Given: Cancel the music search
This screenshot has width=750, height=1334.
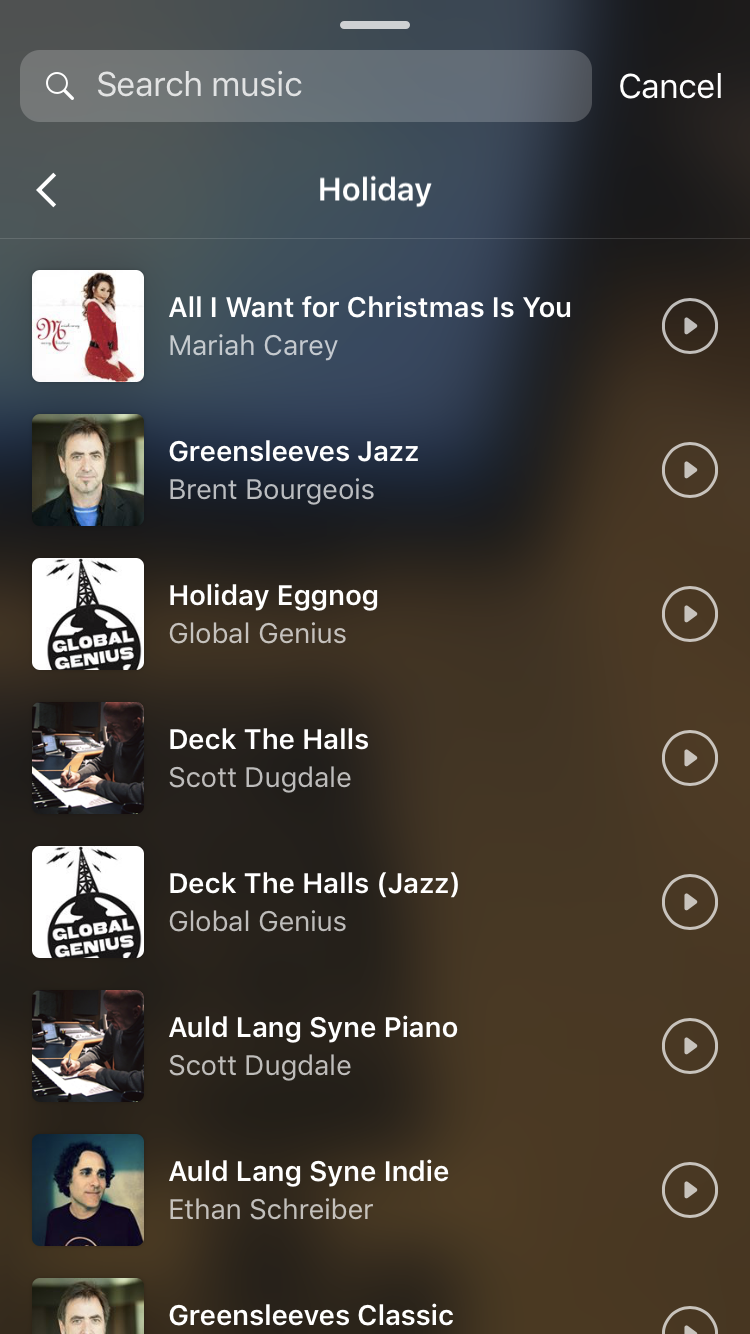Looking at the screenshot, I should (x=670, y=87).
